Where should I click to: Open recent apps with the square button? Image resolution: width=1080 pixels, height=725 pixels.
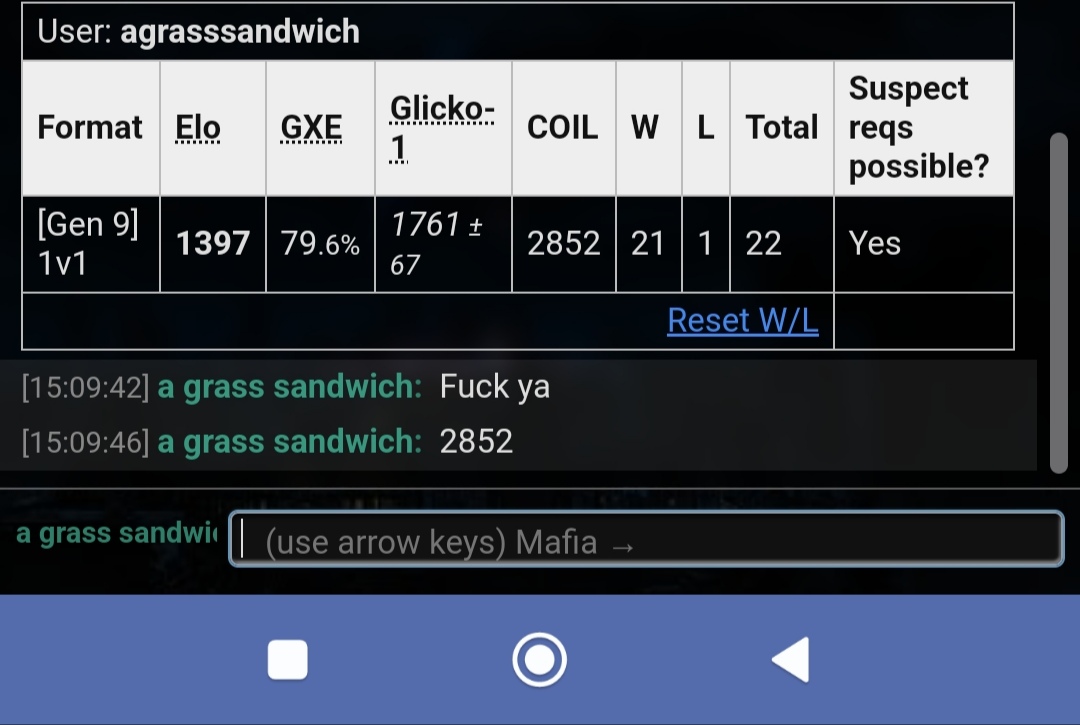(288, 660)
